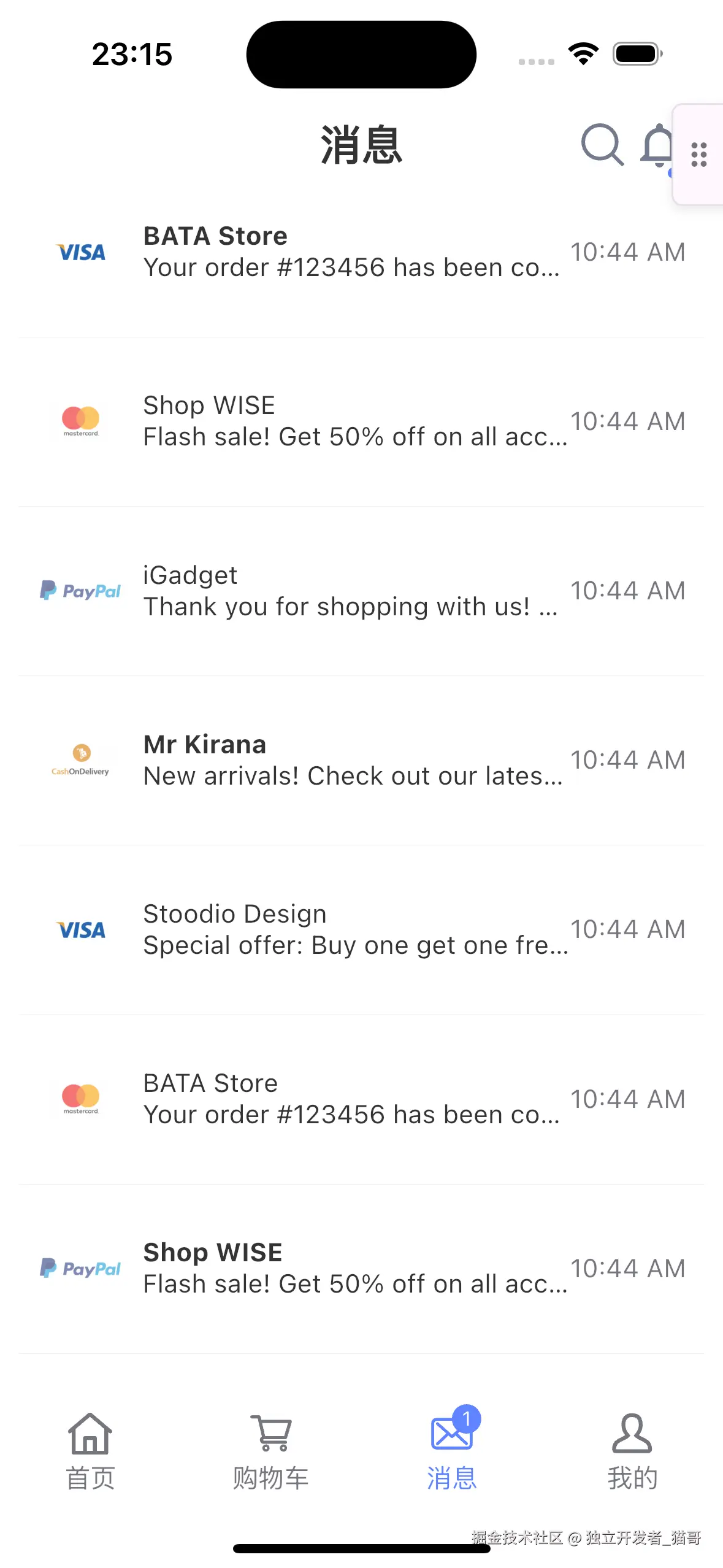Select the 消息 tab
The width and height of the screenshot is (723, 1568).
(x=452, y=1451)
